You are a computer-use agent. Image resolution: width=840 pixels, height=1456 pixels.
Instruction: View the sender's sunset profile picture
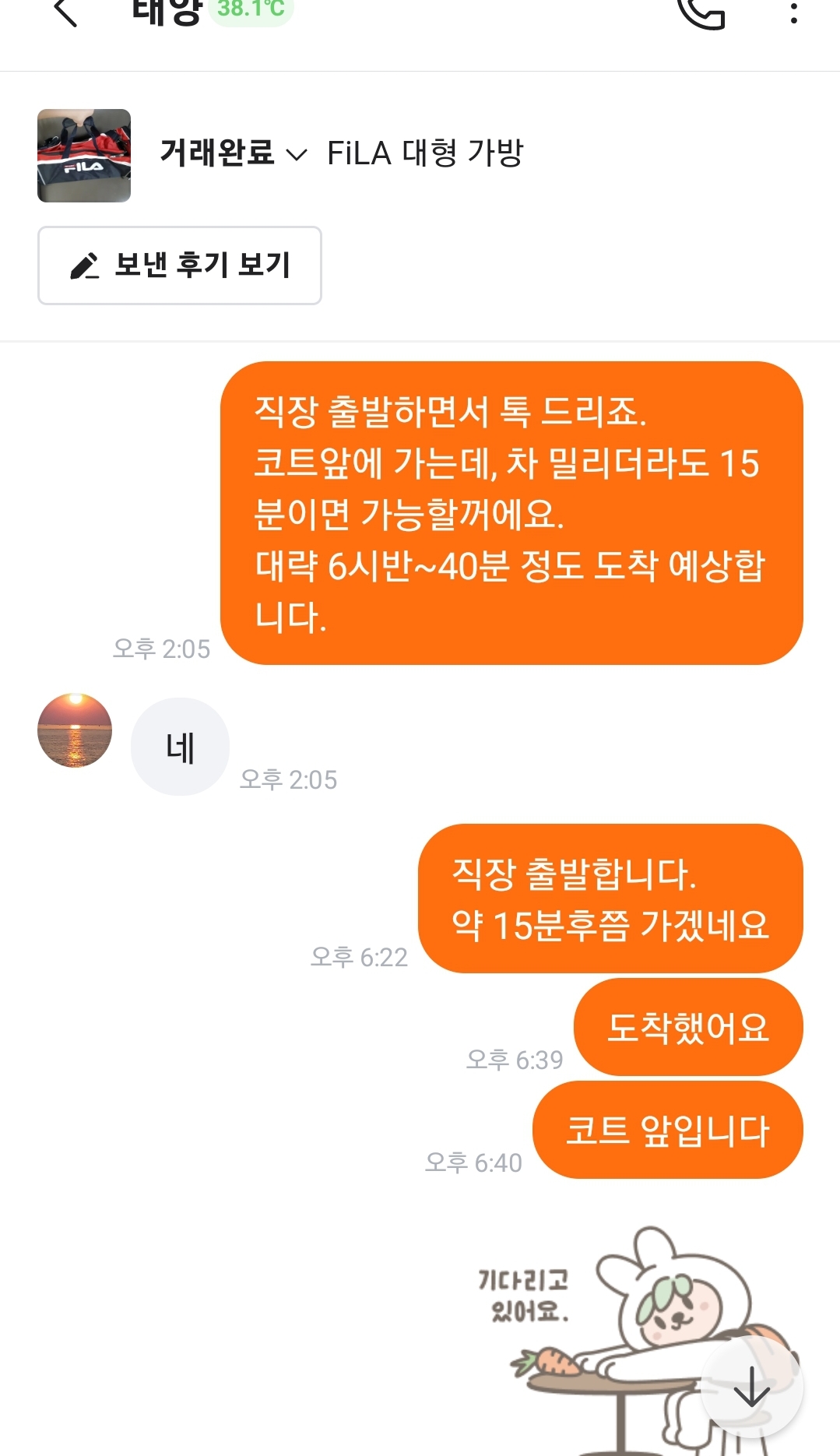[x=75, y=730]
